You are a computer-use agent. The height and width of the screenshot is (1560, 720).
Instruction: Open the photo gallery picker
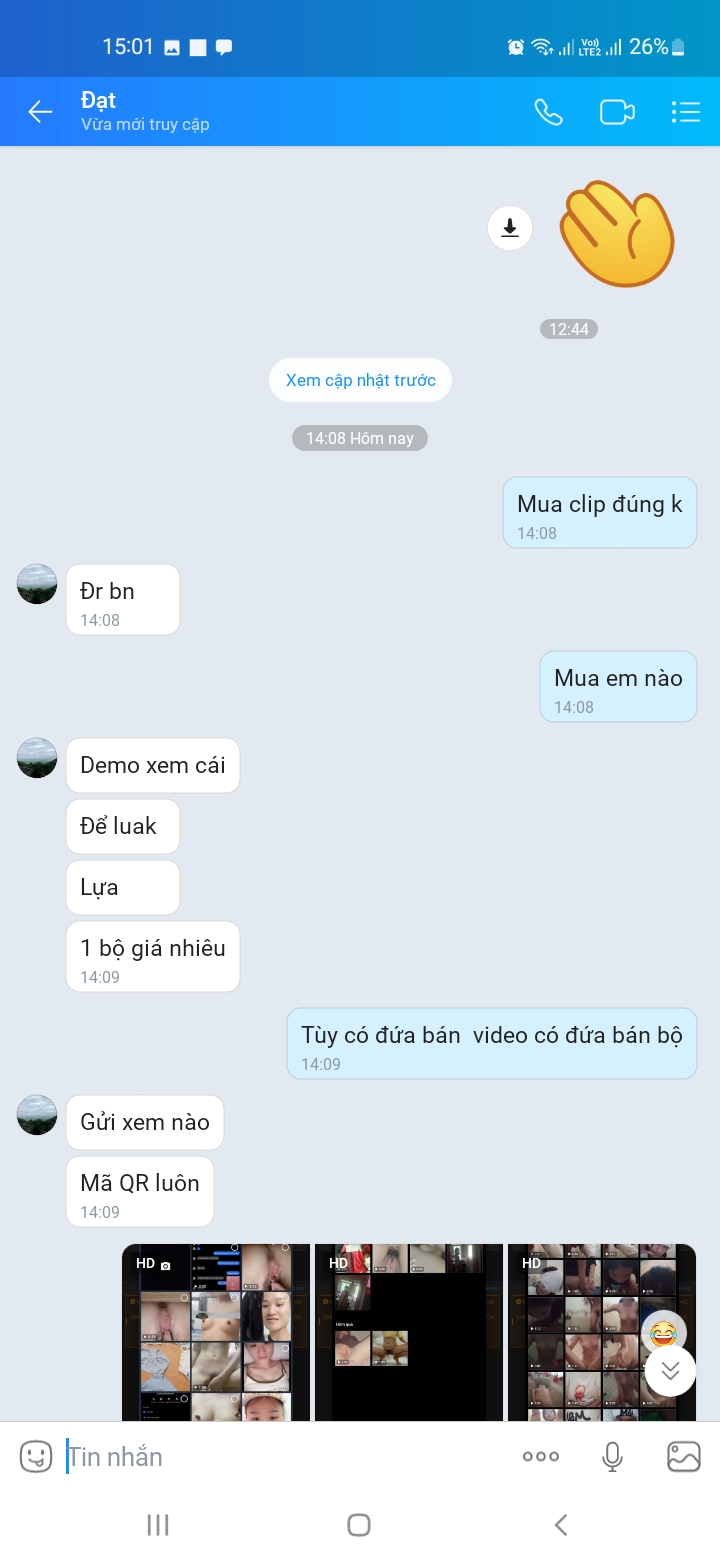point(684,1456)
